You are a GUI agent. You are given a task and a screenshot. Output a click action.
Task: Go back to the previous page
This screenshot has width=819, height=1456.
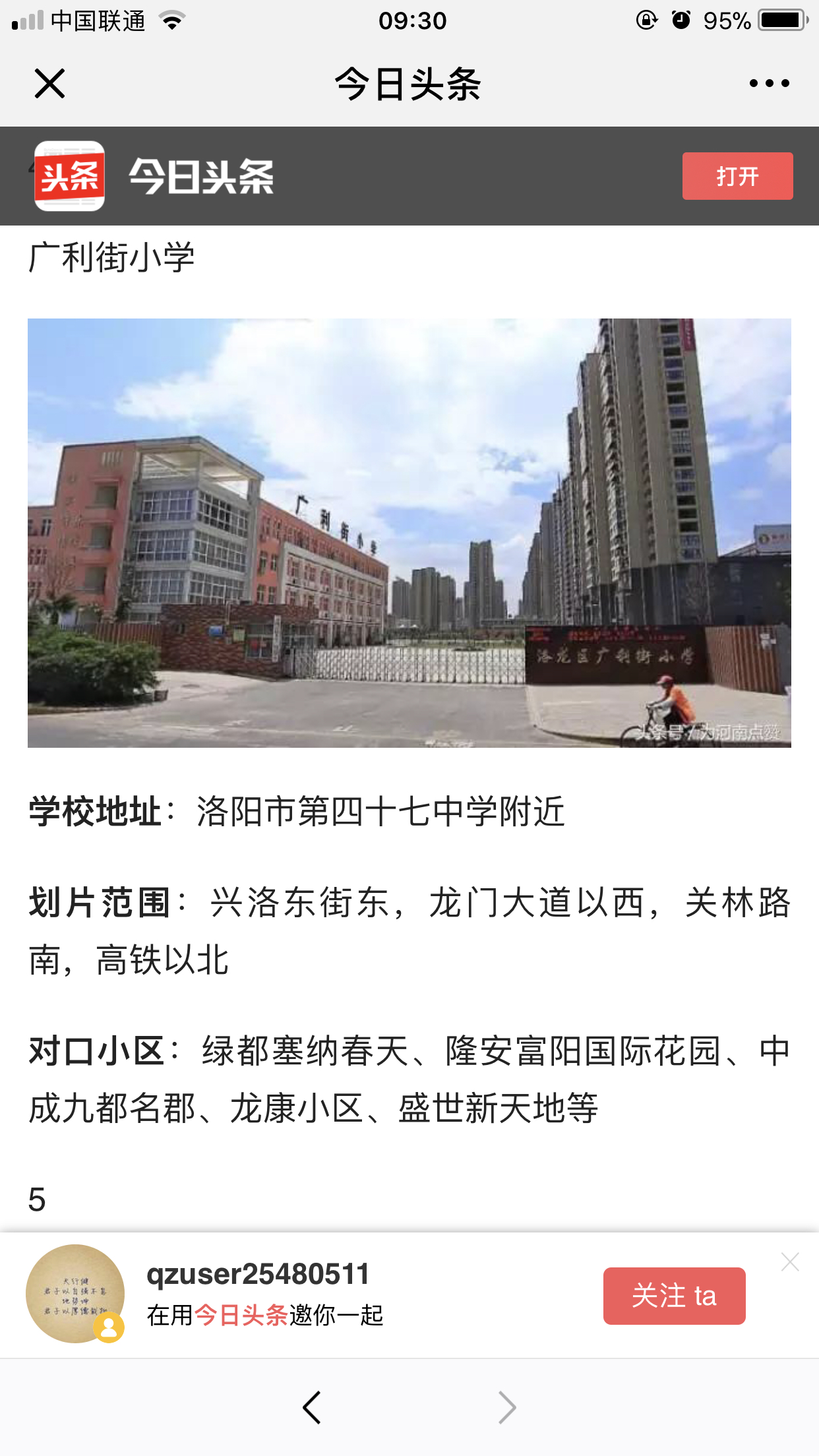click(x=312, y=1408)
